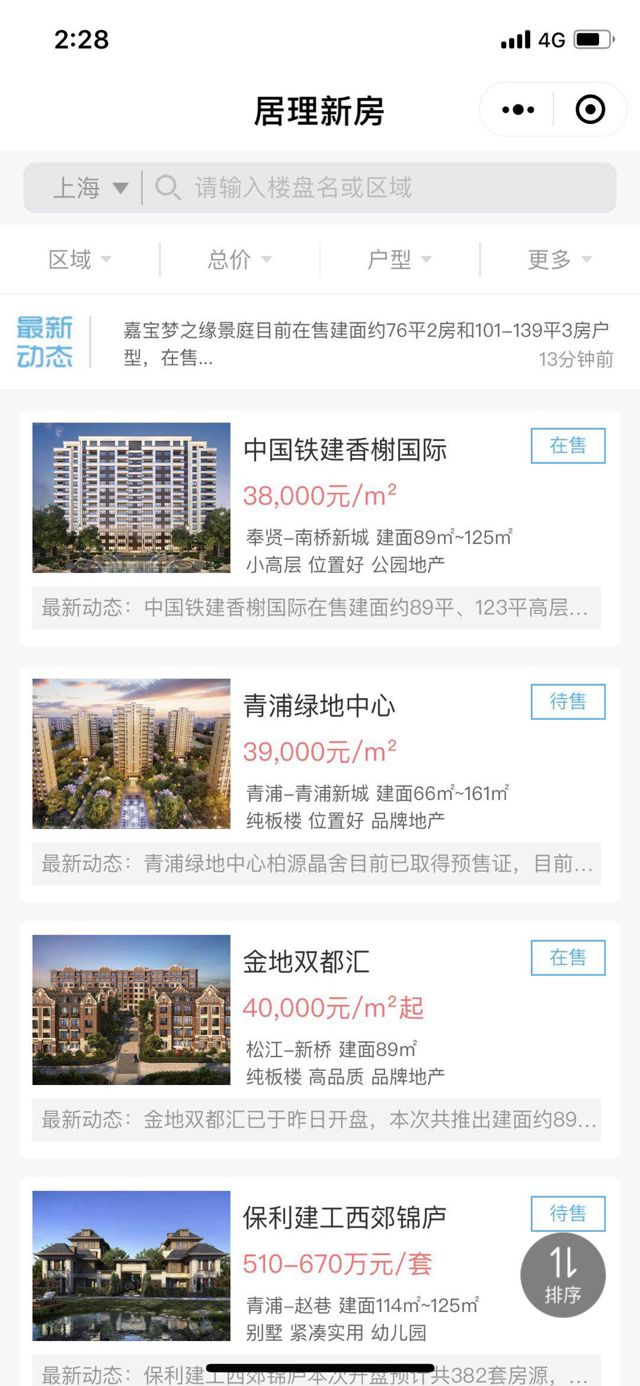
Task: Open 保利建工西郊锦庐 property details
Action: [x=344, y=1218]
